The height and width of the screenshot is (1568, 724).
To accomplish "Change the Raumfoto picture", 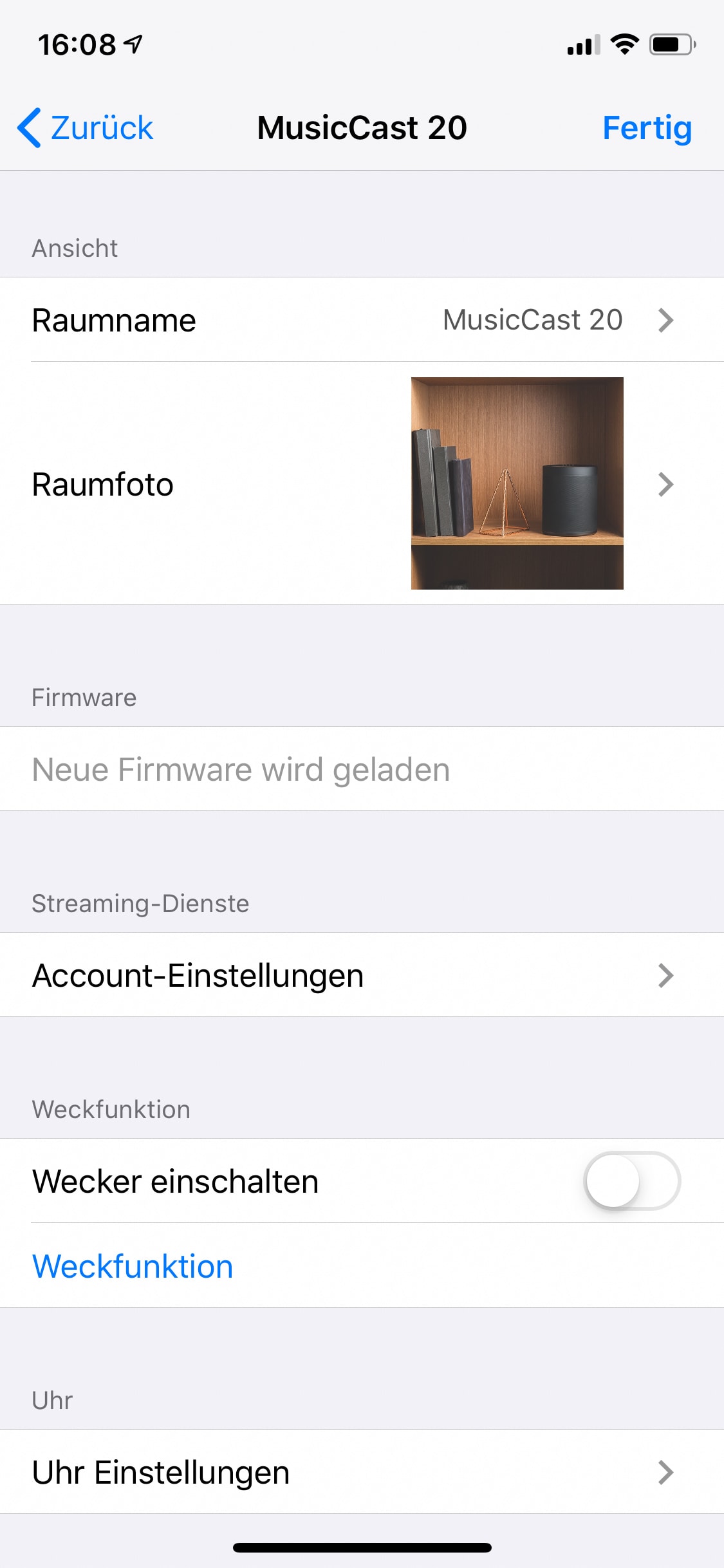I will tap(516, 483).
